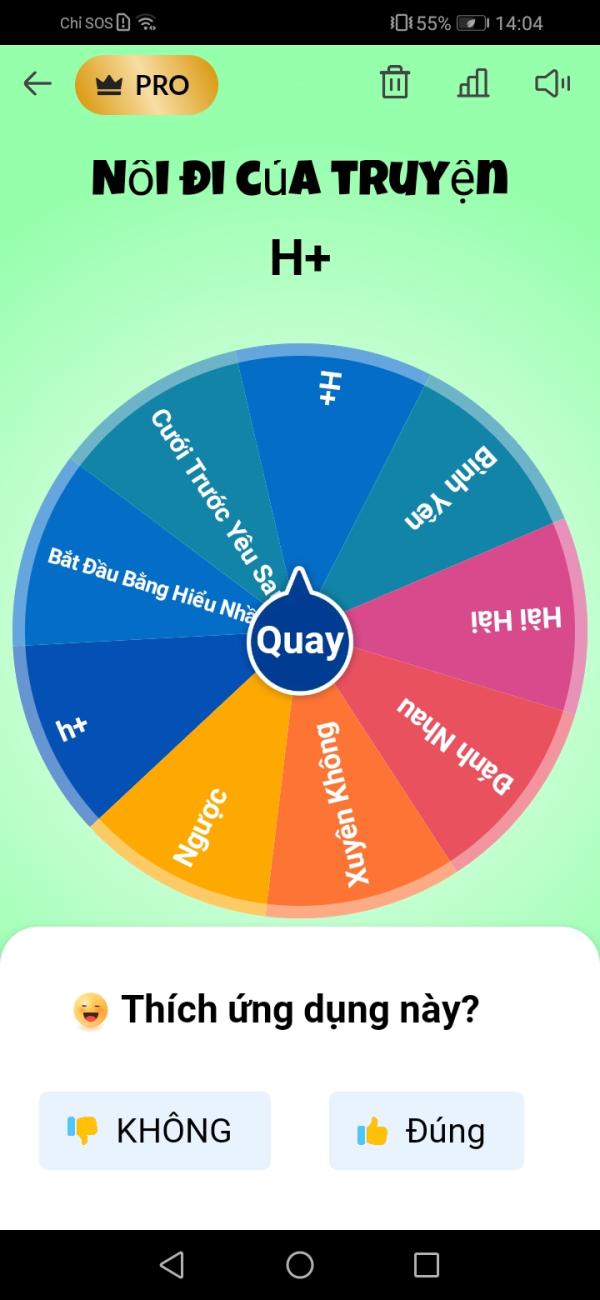
Task: Open the PRO upgrade badge
Action: (146, 86)
